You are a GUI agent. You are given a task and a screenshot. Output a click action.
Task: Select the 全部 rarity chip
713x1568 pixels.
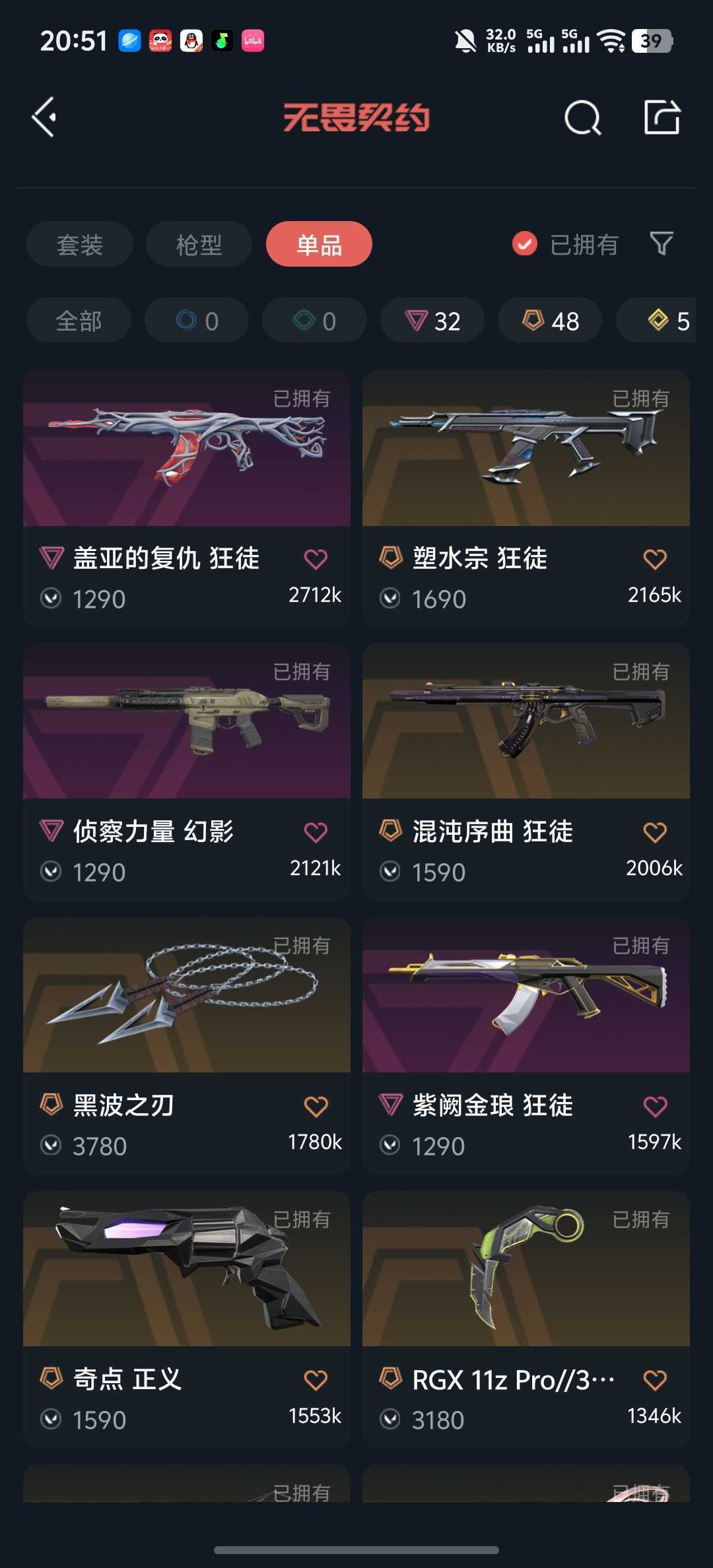(x=79, y=321)
